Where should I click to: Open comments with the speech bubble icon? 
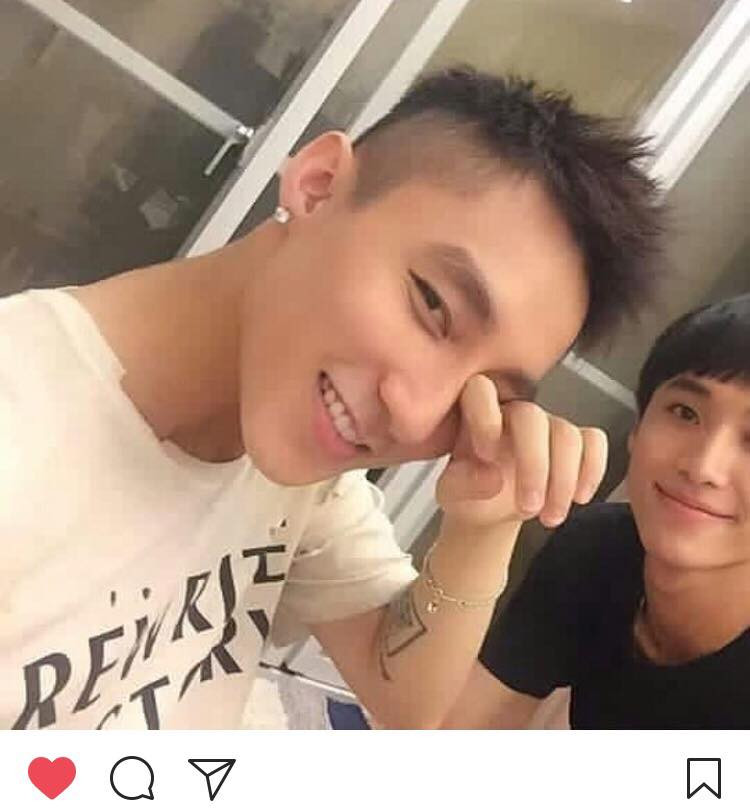(132, 777)
